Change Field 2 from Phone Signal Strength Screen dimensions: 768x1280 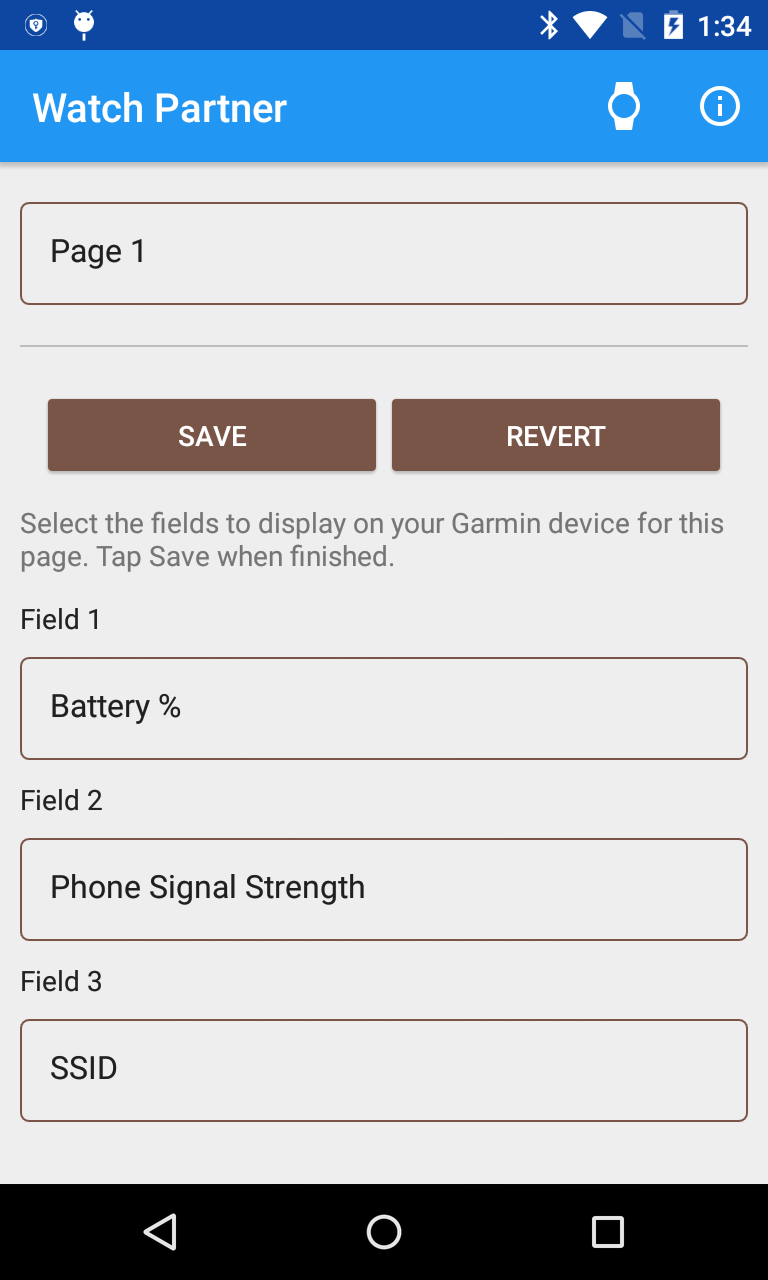[x=384, y=889]
